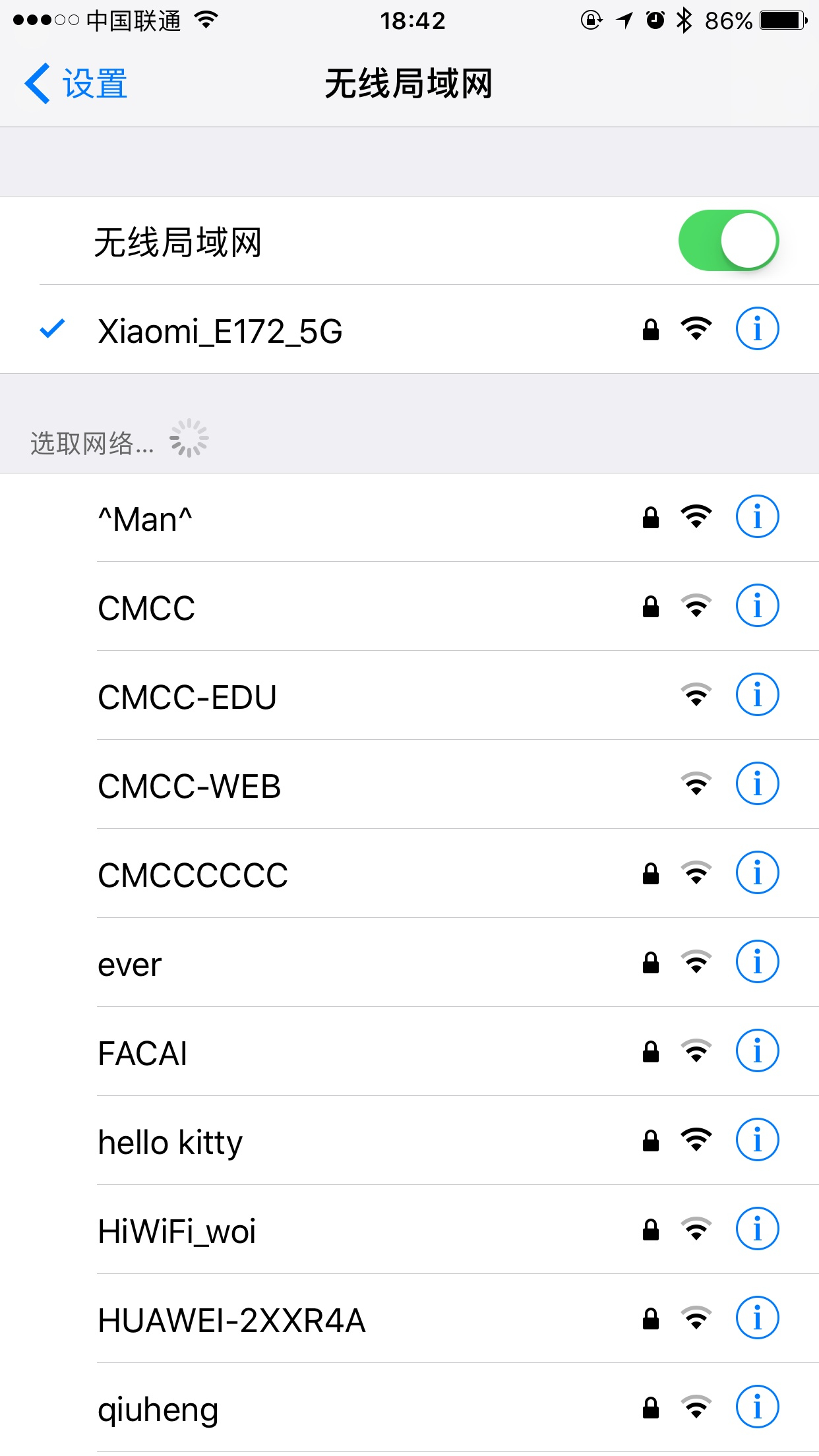Open info icon for hello kitty
Image resolution: width=819 pixels, height=1456 pixels.
tap(757, 1139)
